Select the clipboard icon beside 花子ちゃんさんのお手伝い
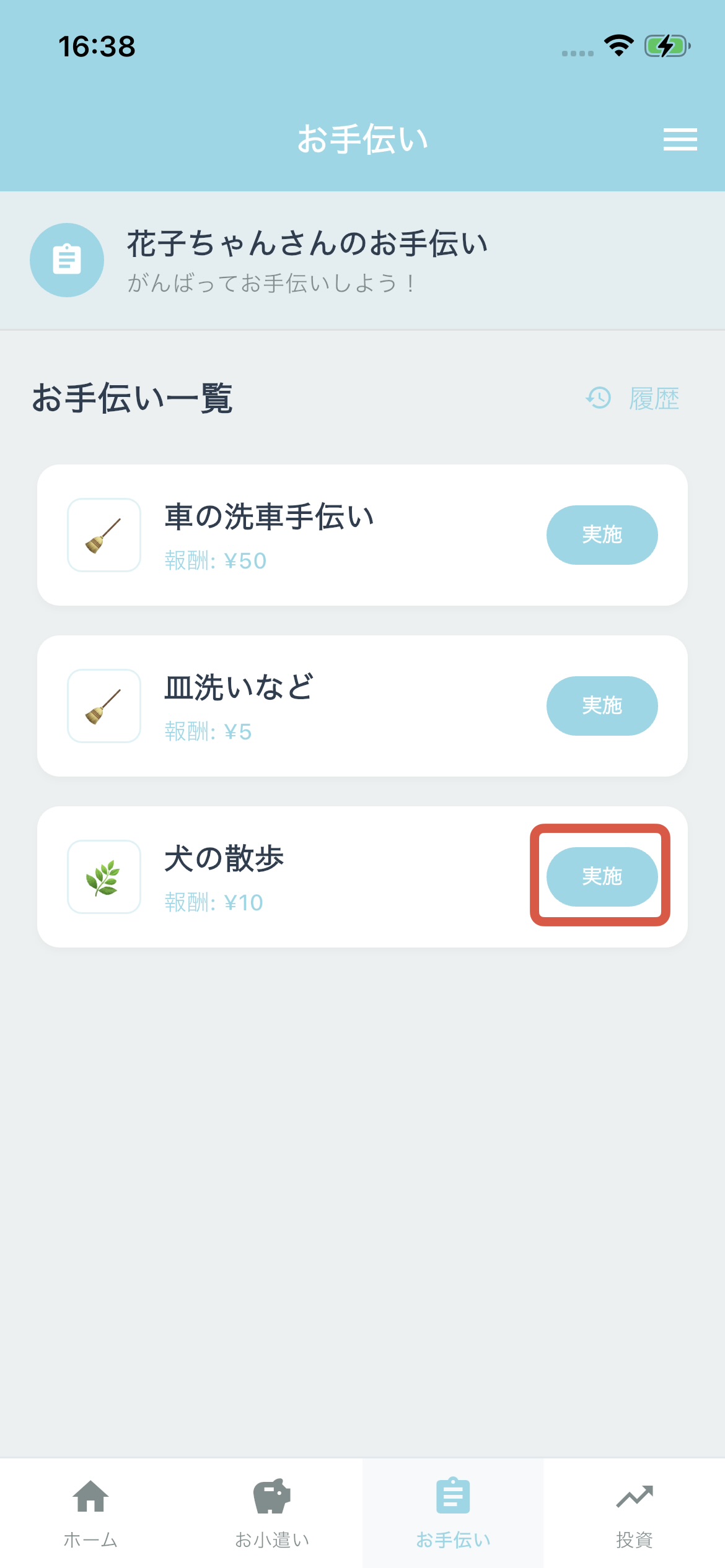Viewport: 725px width, 1568px height. (67, 259)
